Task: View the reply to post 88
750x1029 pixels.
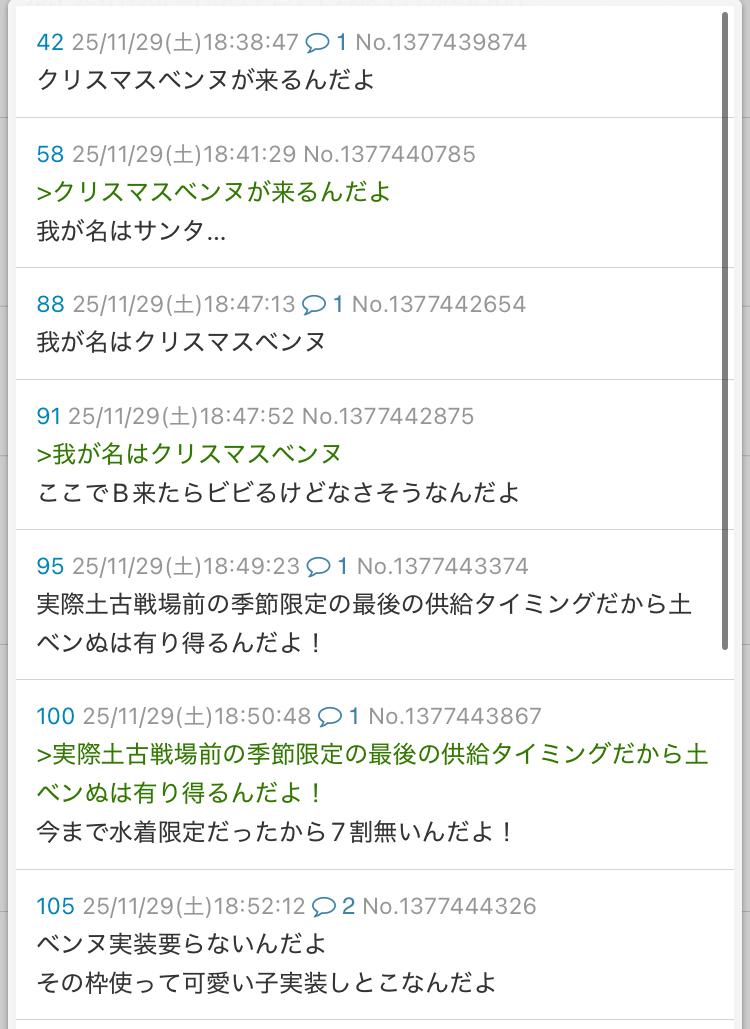Action: click(323, 304)
